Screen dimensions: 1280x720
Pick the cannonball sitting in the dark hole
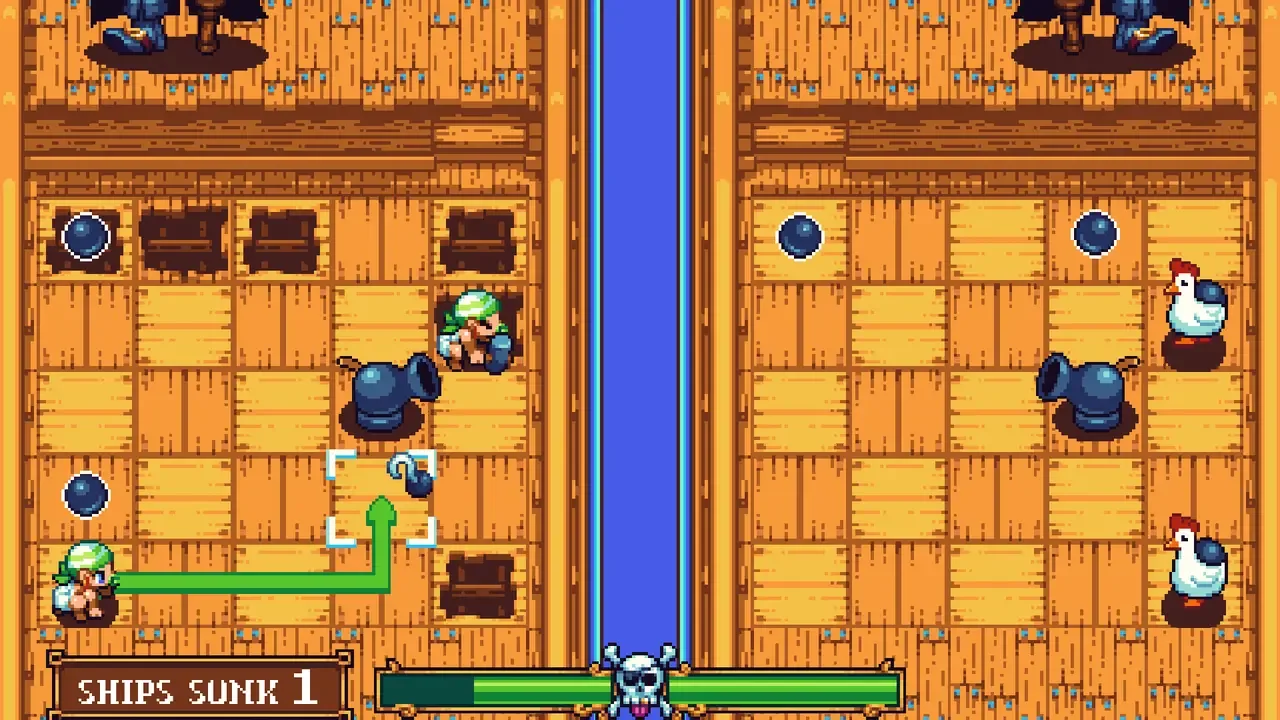(x=85, y=237)
